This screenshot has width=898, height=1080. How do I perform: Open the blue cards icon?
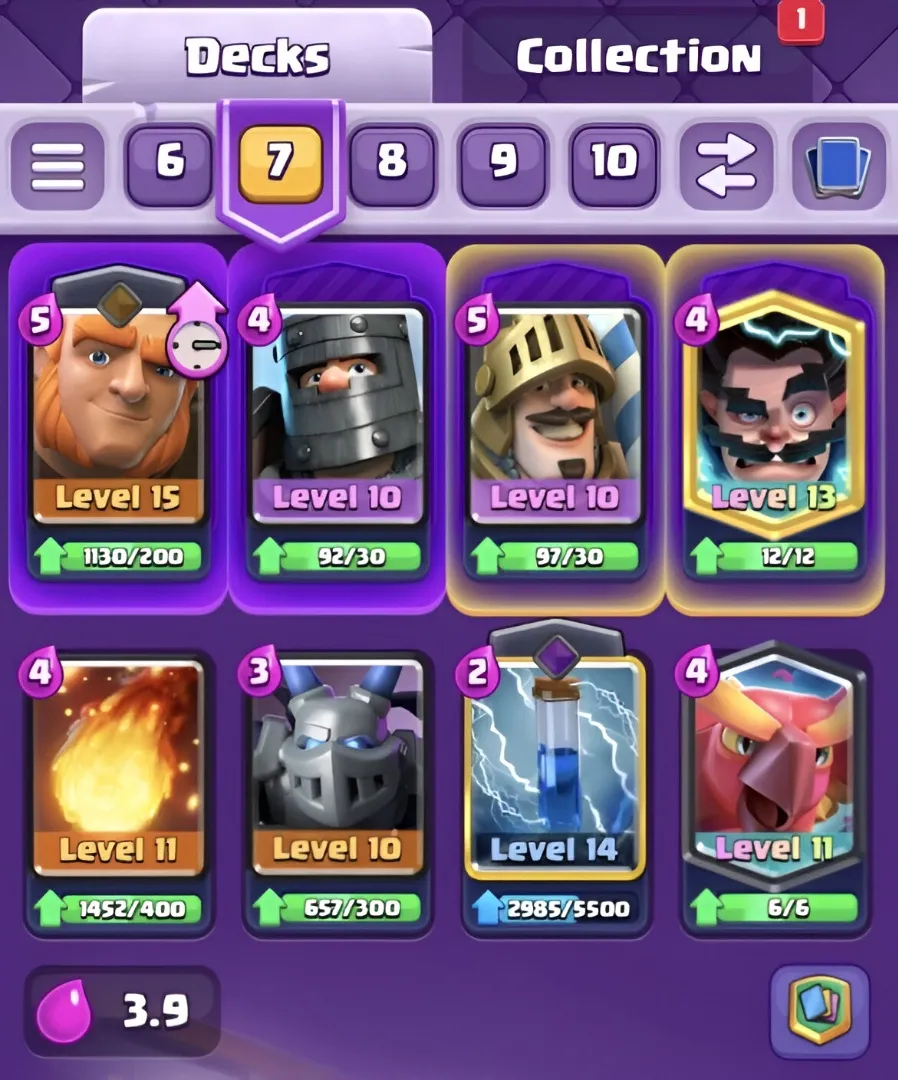tap(838, 163)
